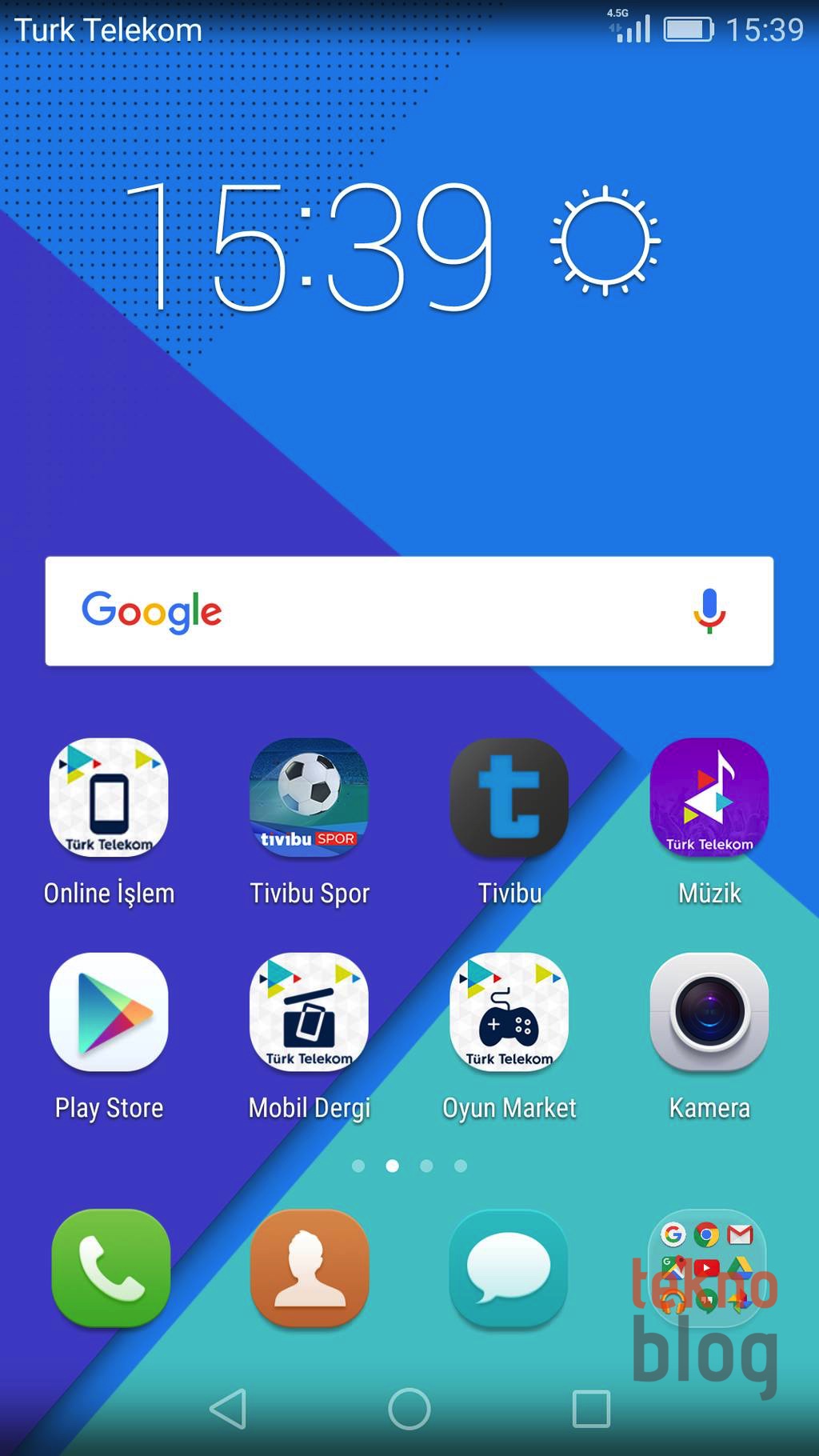819x1456 pixels.
Task: Open the messaging app
Action: (x=509, y=1268)
